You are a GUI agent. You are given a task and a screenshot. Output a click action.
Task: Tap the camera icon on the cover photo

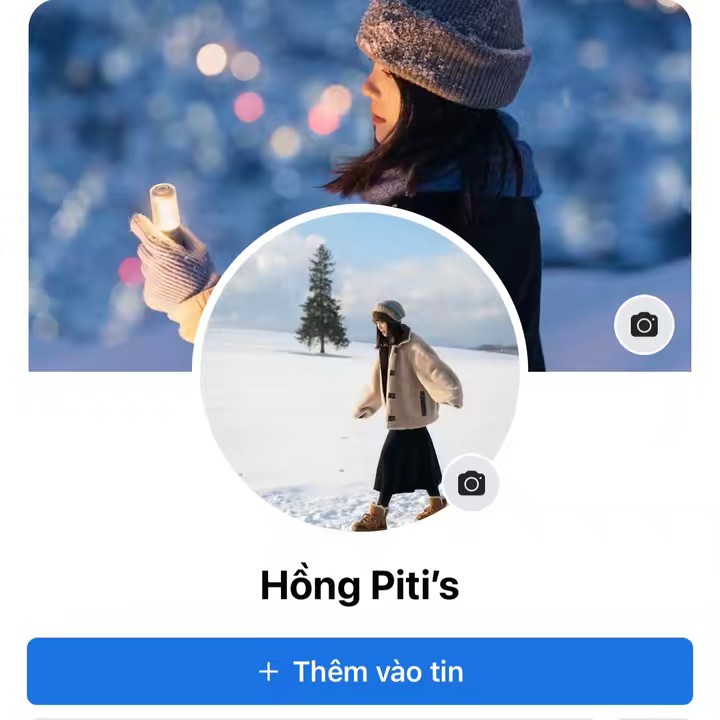pyautogui.click(x=644, y=325)
